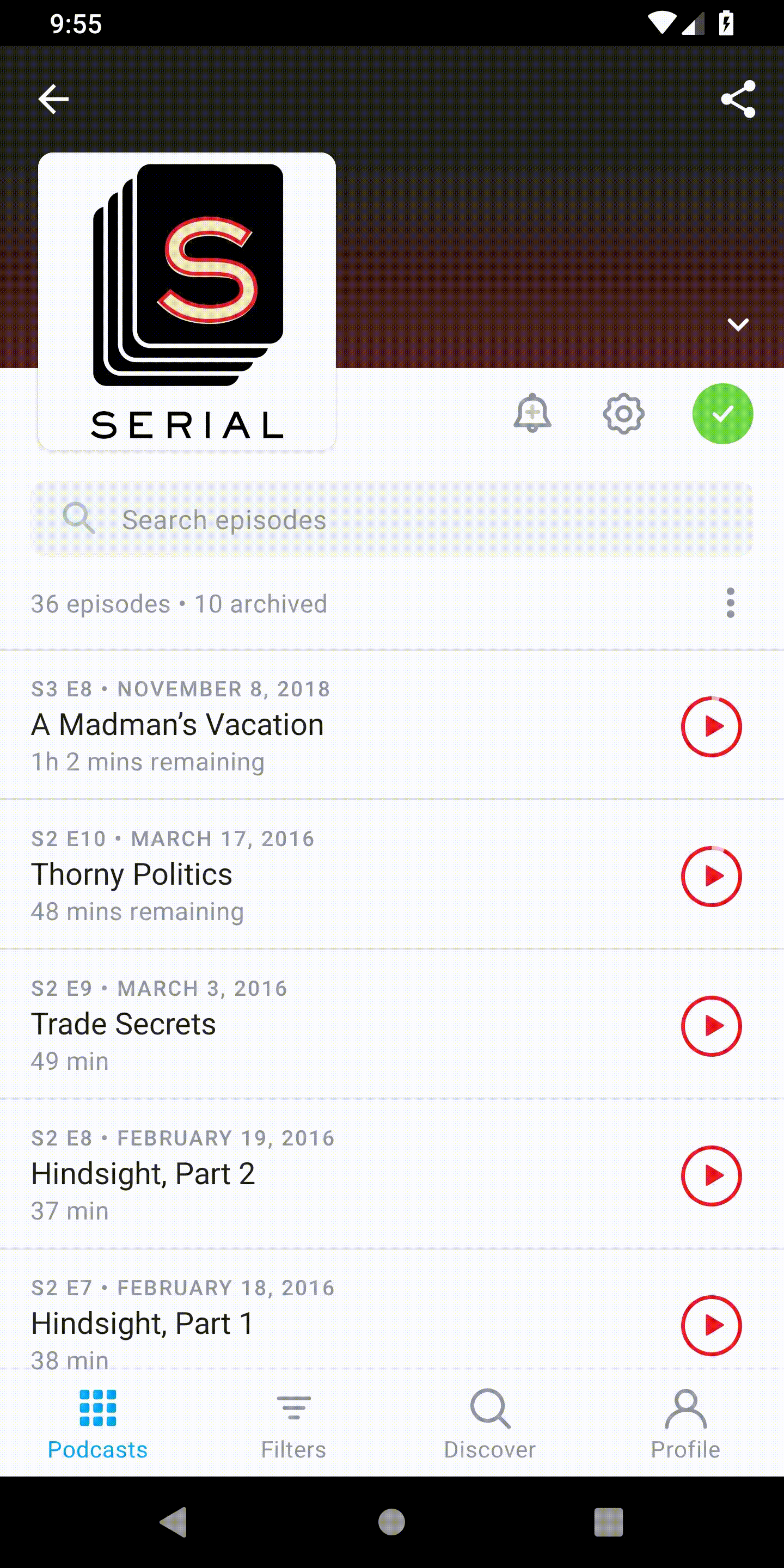Open the episodes overflow menu
The image size is (784, 1568).
pos(730,603)
